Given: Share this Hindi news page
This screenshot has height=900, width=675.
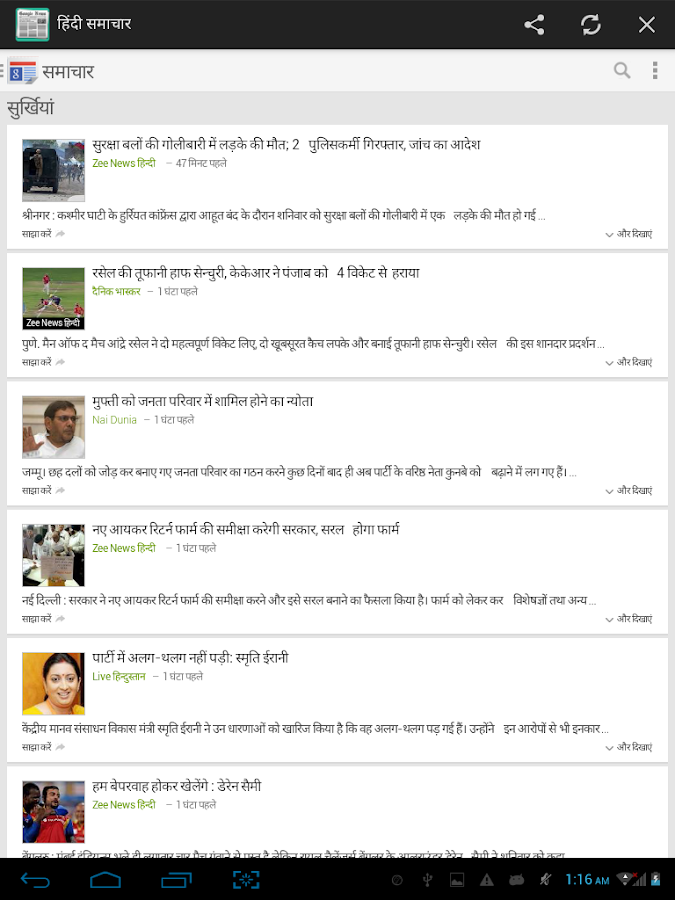Looking at the screenshot, I should (535, 25).
